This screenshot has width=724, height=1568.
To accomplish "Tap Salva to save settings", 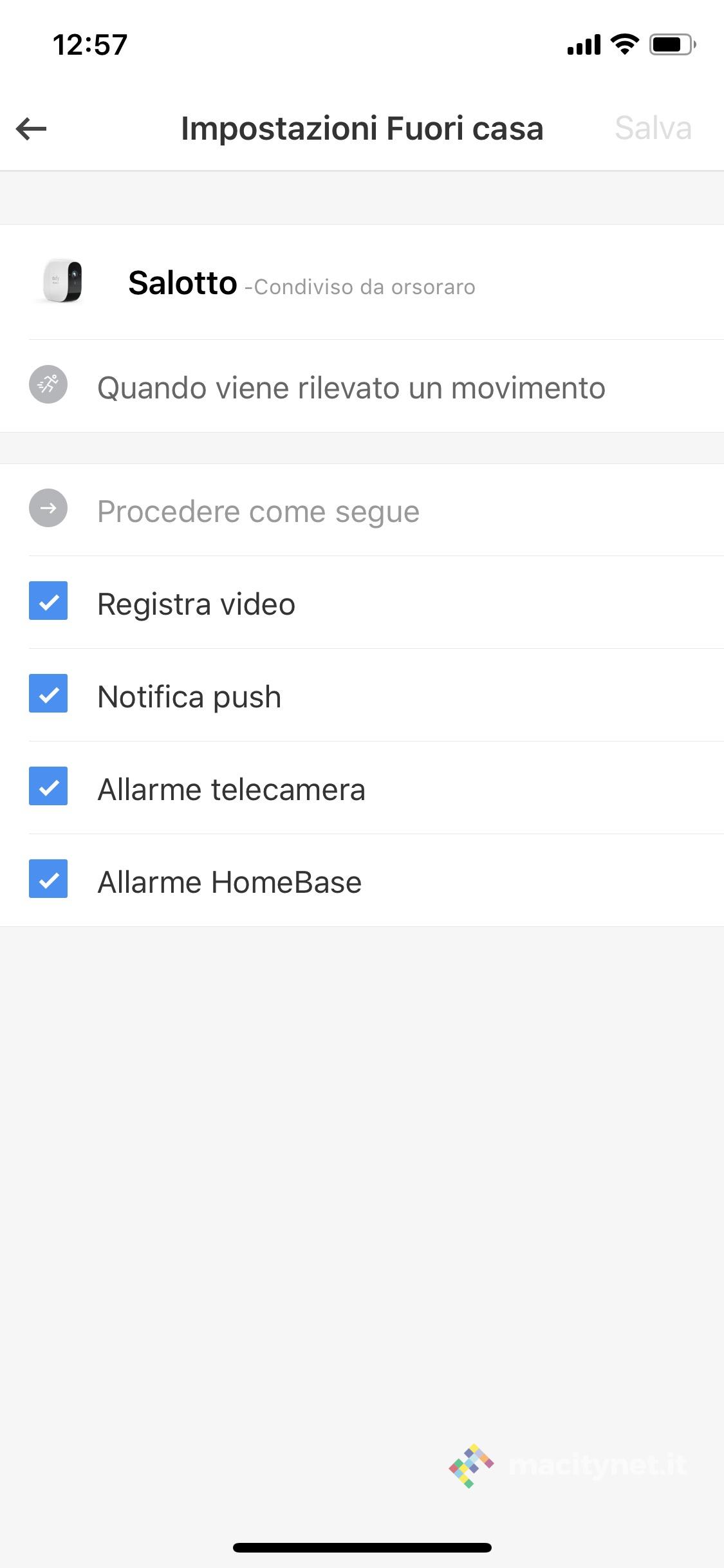I will point(653,128).
